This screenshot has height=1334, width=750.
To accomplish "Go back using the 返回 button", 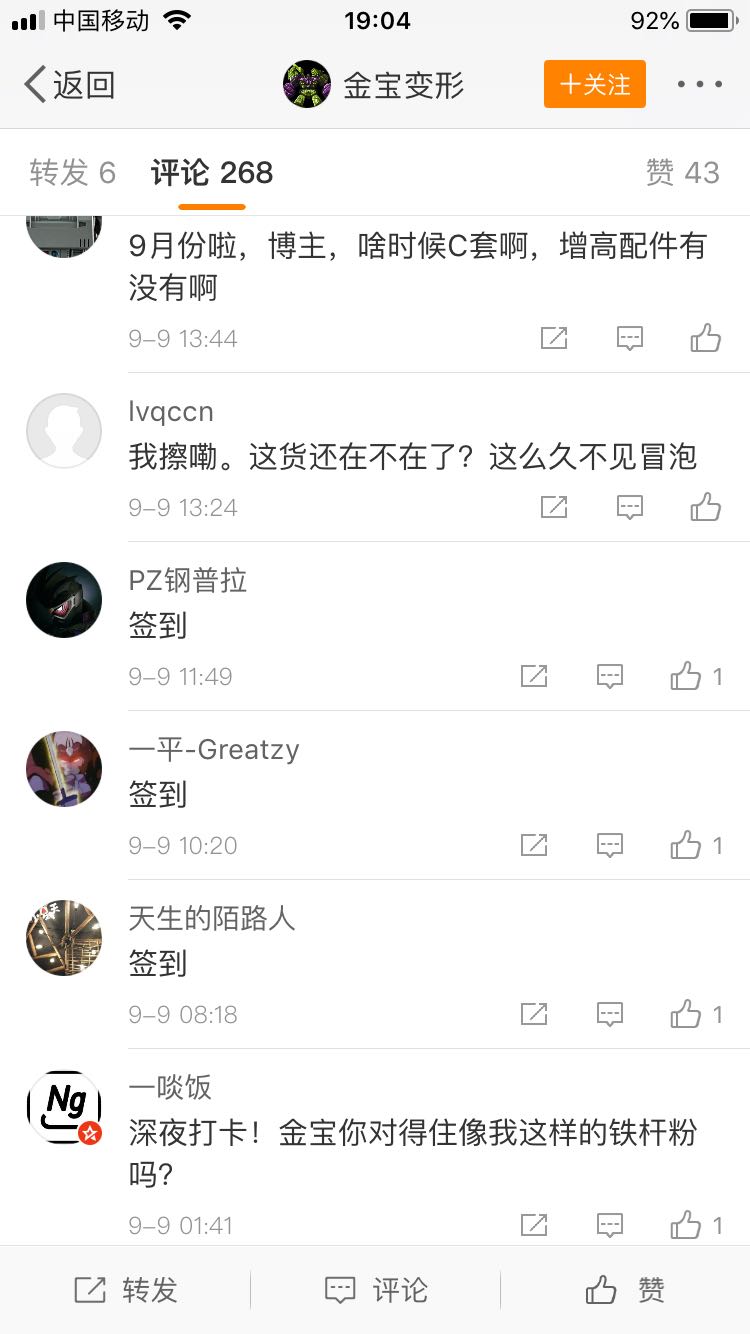I will 69,85.
